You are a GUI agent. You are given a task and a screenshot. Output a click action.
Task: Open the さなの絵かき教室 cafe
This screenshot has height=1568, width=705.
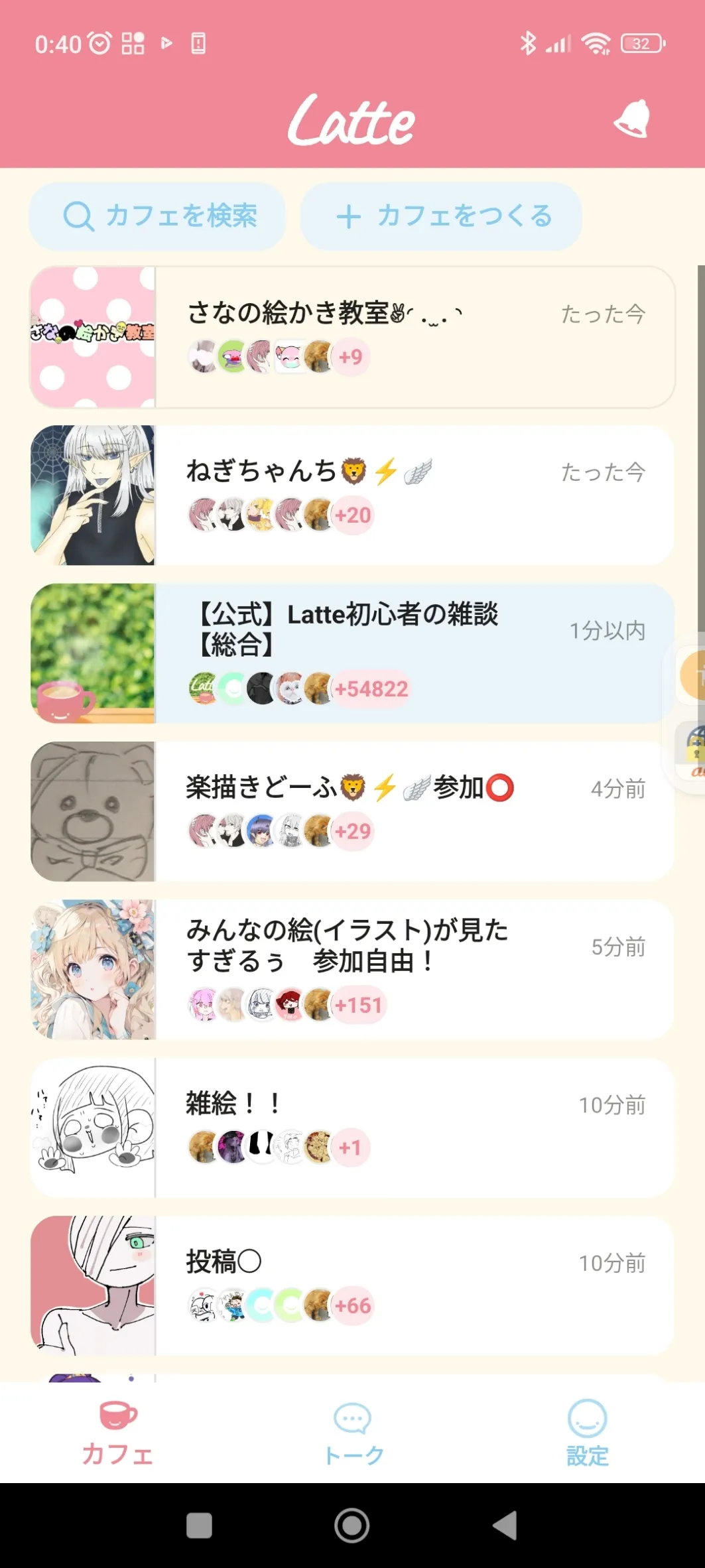352,337
